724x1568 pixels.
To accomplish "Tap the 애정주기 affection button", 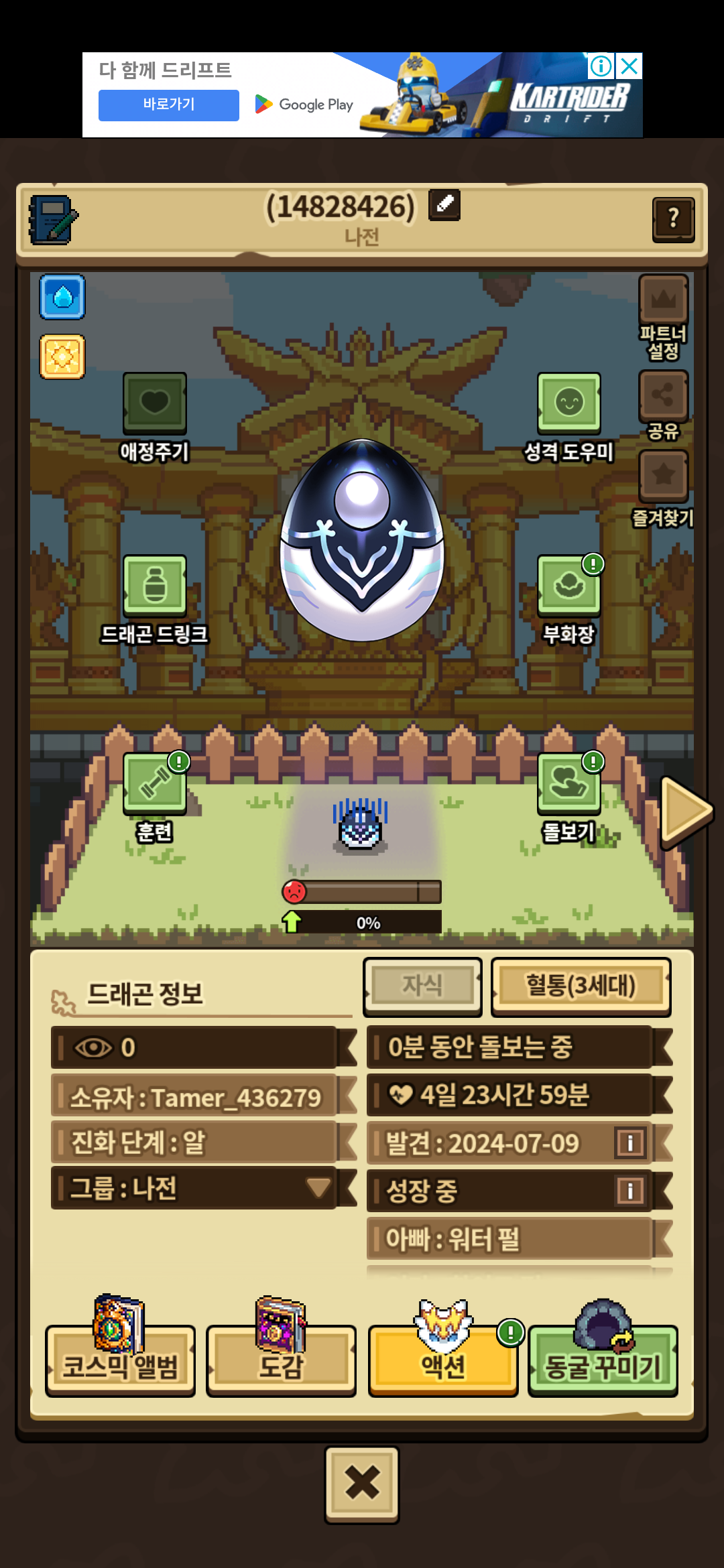I will 155,403.
